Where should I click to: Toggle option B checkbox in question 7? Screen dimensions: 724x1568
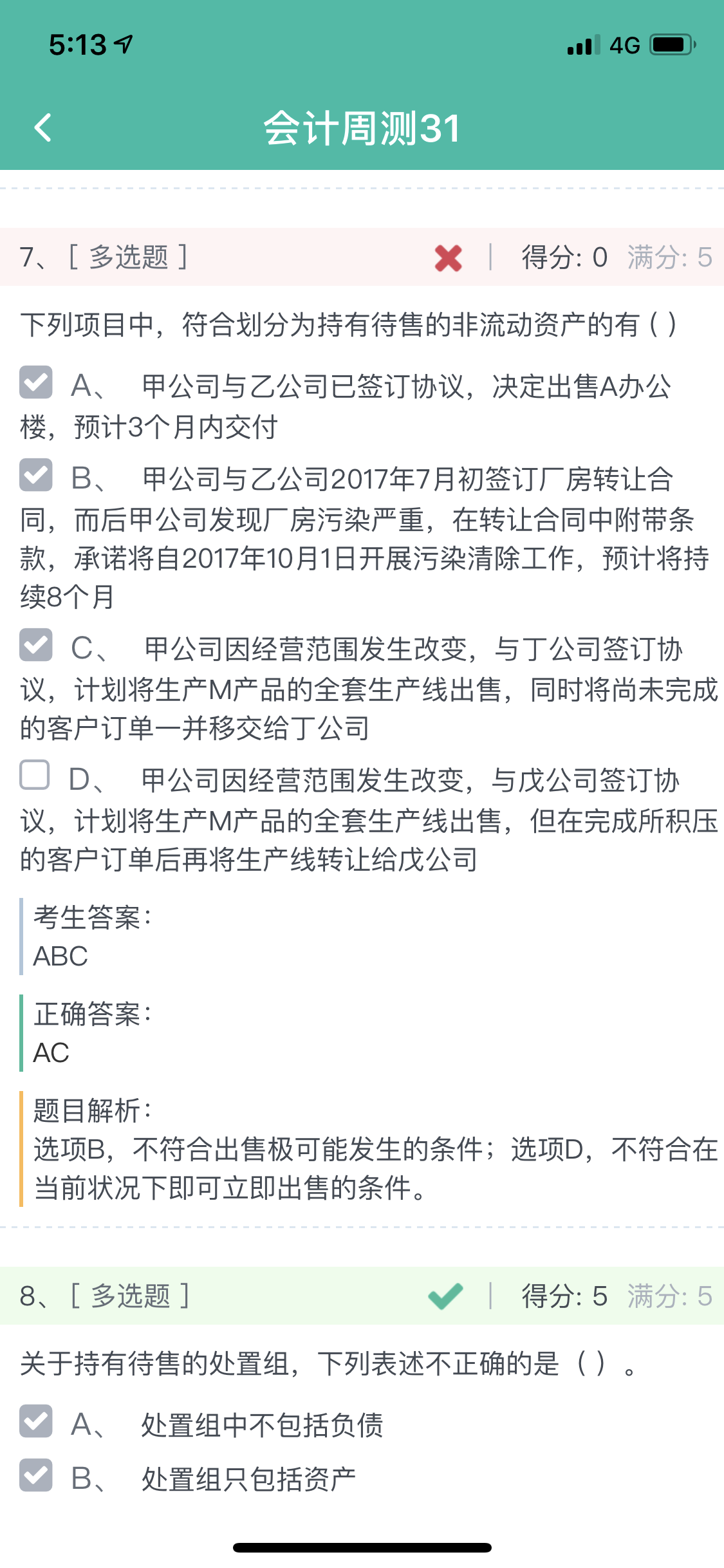pyautogui.click(x=35, y=475)
